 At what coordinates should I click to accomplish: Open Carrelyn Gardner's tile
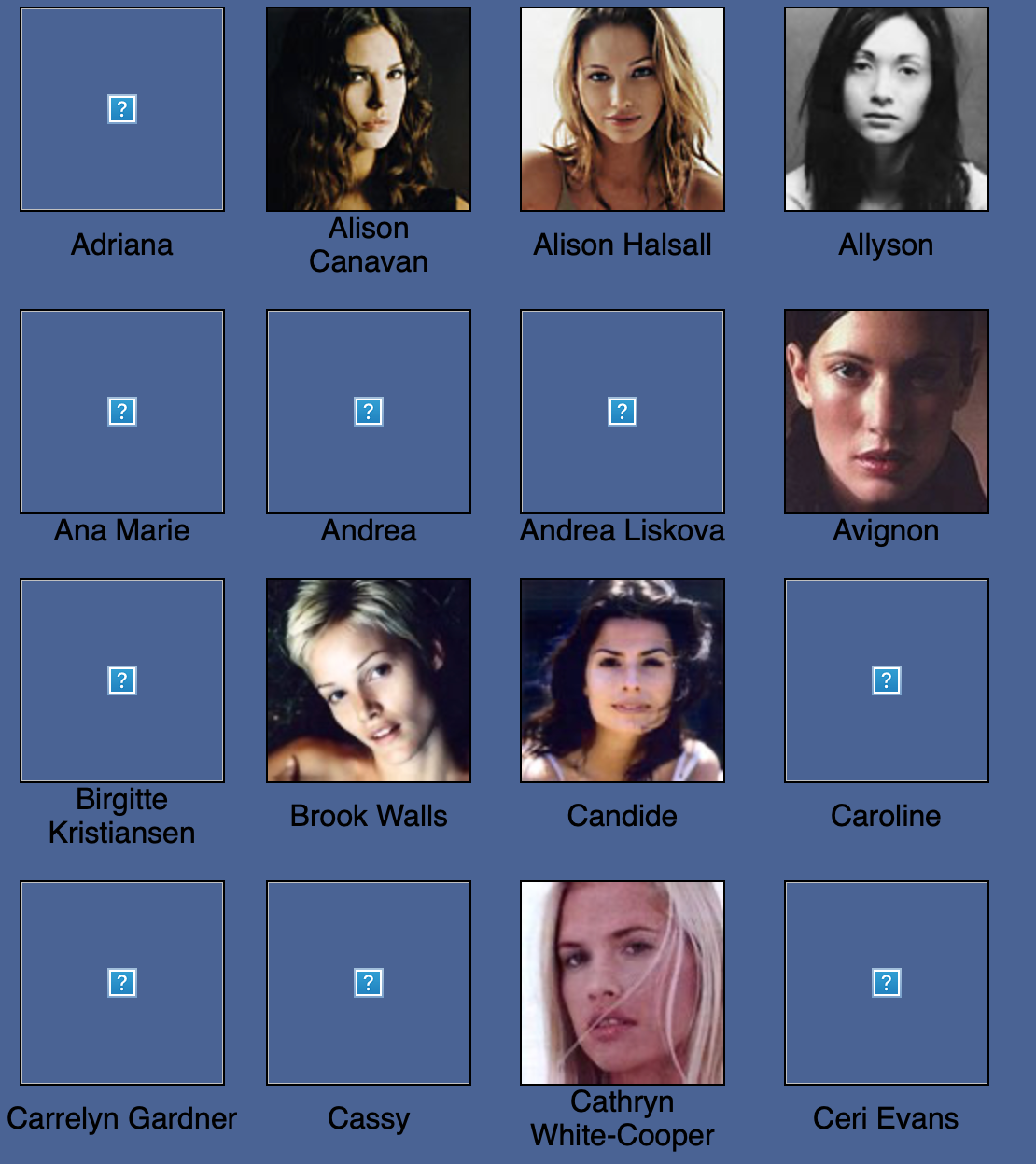coord(122,983)
